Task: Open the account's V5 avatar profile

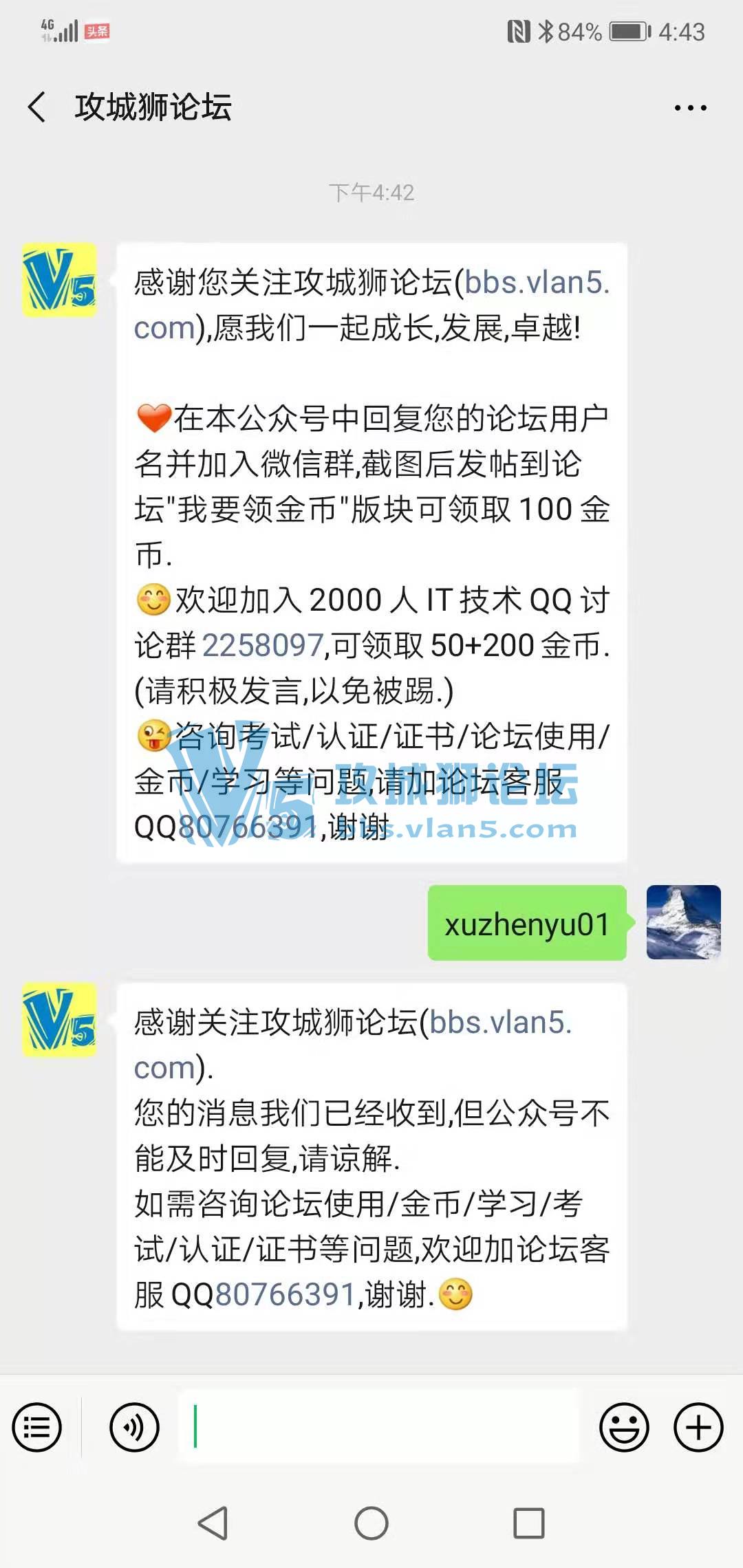Action: pos(59,280)
